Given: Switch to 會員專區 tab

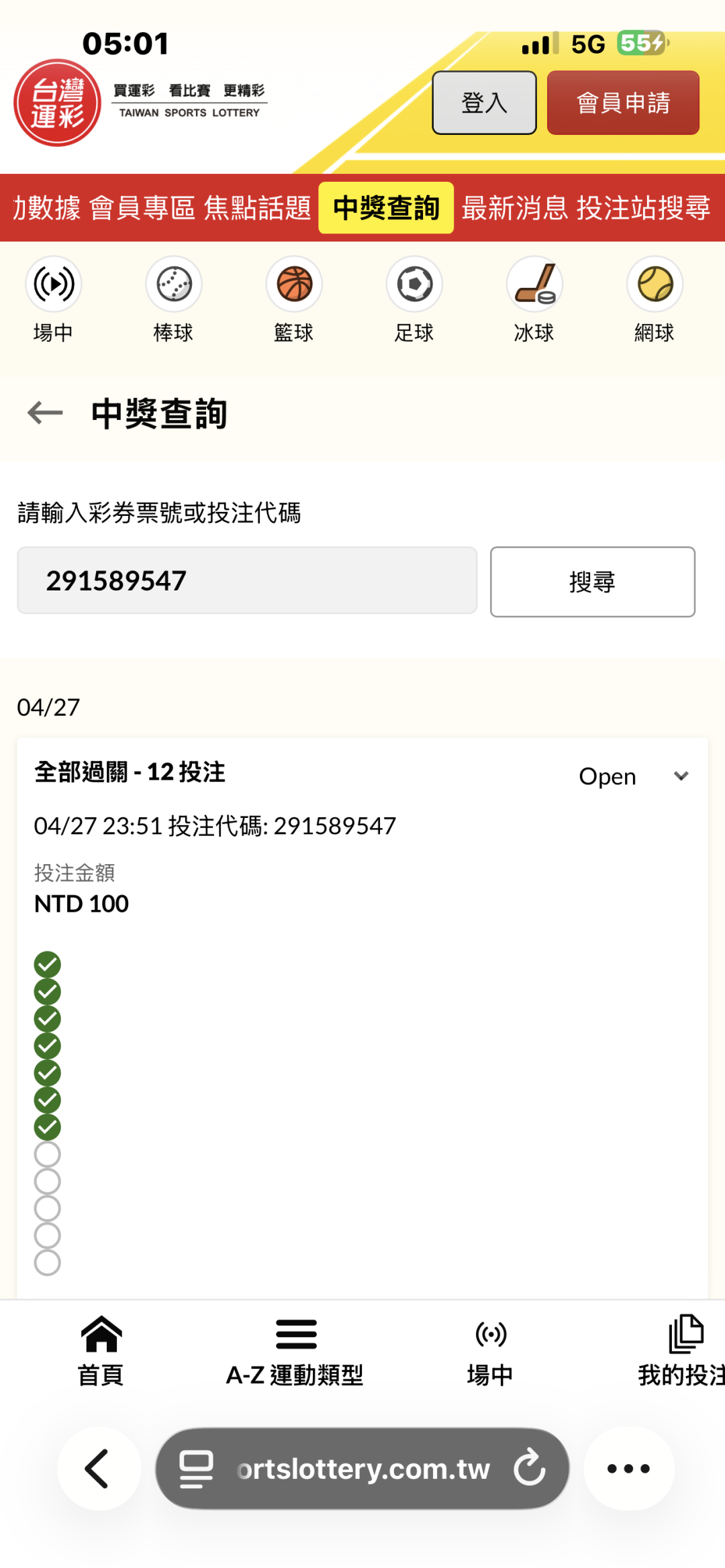Looking at the screenshot, I should point(142,208).
